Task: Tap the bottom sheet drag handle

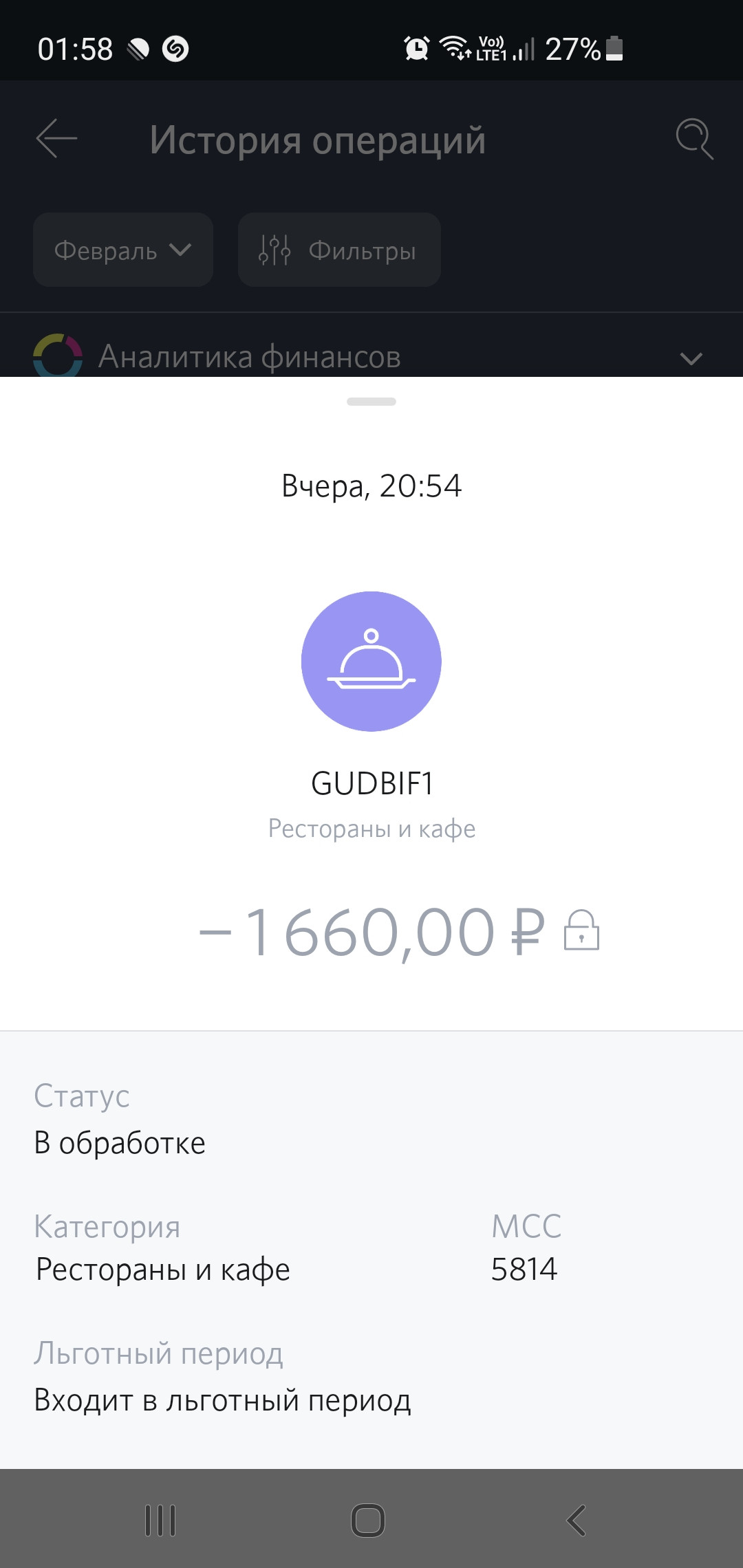Action: pos(371,402)
